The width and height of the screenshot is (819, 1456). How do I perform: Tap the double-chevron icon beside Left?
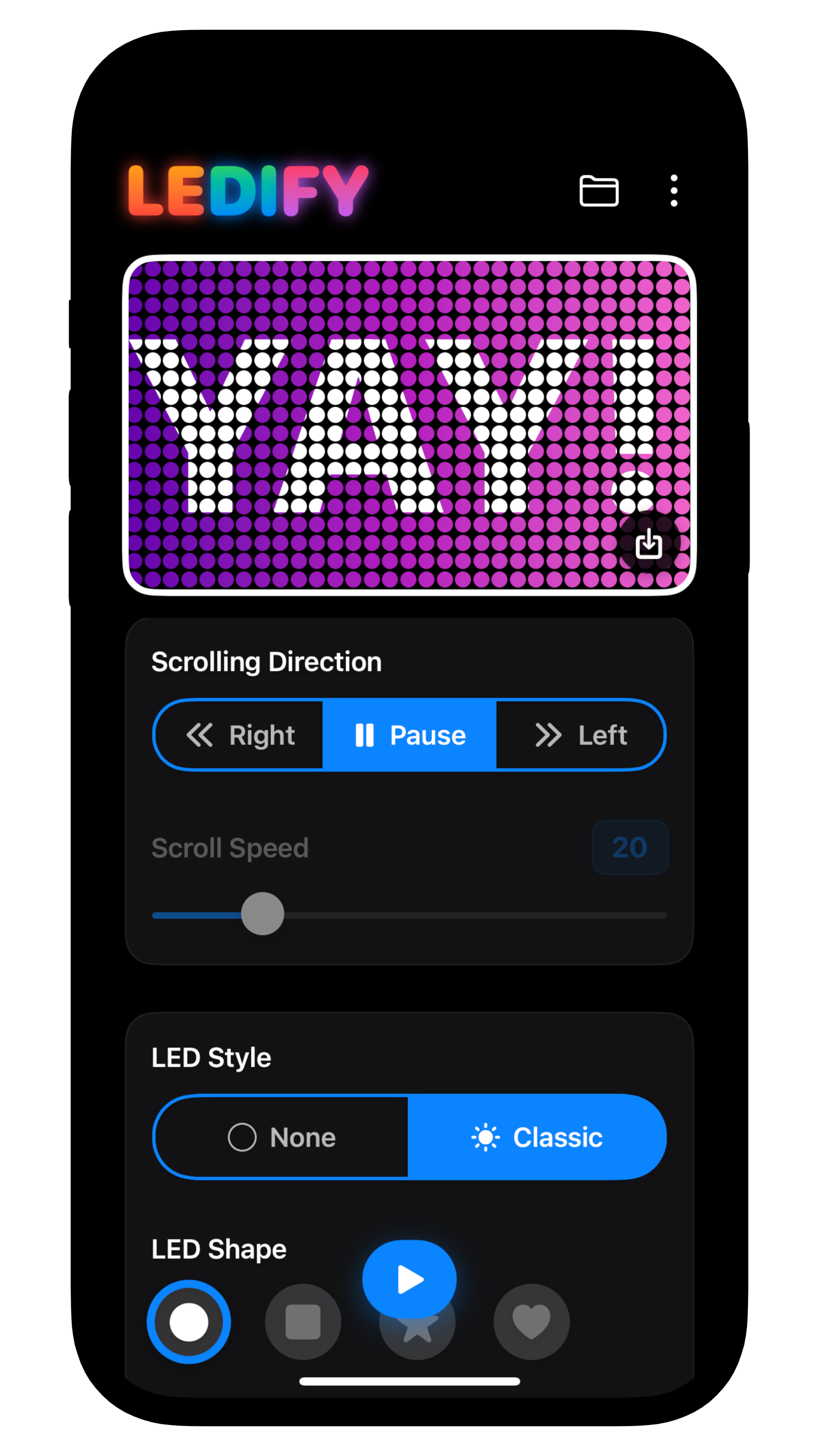pyautogui.click(x=548, y=735)
